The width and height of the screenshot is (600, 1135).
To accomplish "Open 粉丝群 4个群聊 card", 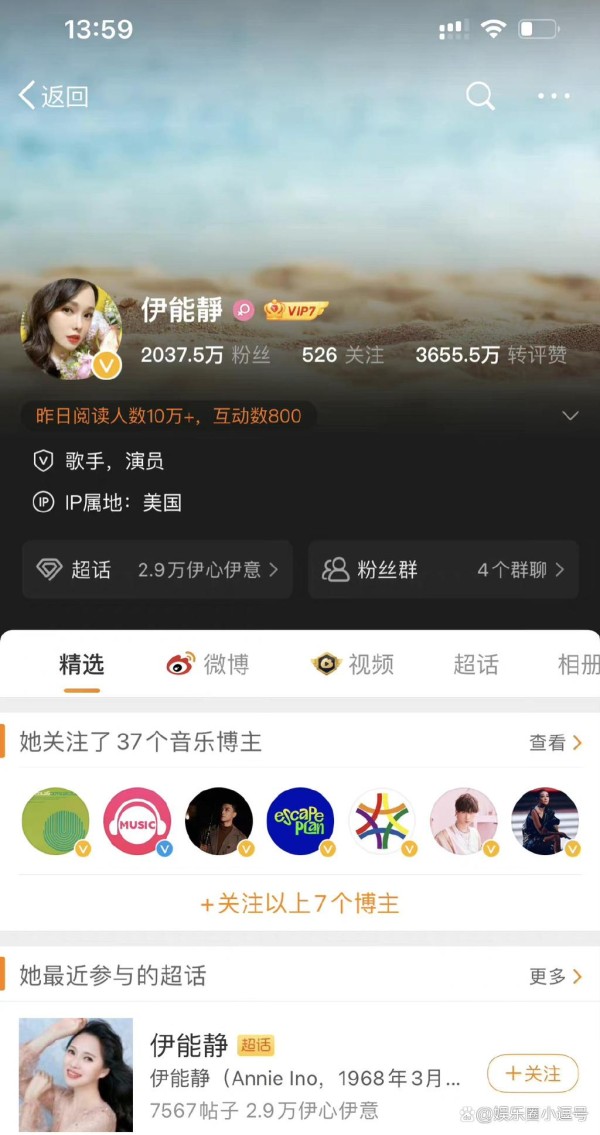I will tap(443, 570).
